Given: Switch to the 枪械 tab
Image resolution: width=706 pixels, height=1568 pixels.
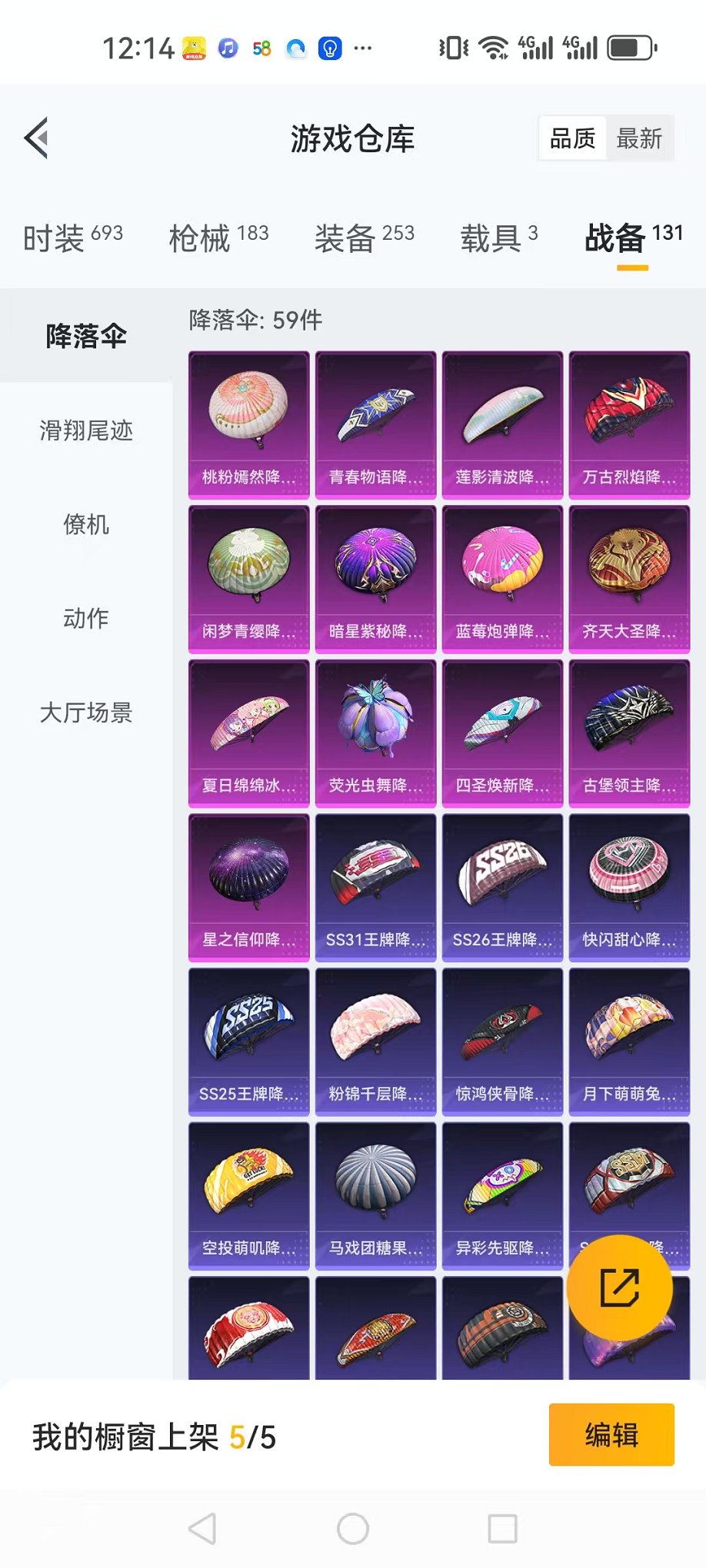Looking at the screenshot, I should pyautogui.click(x=218, y=238).
